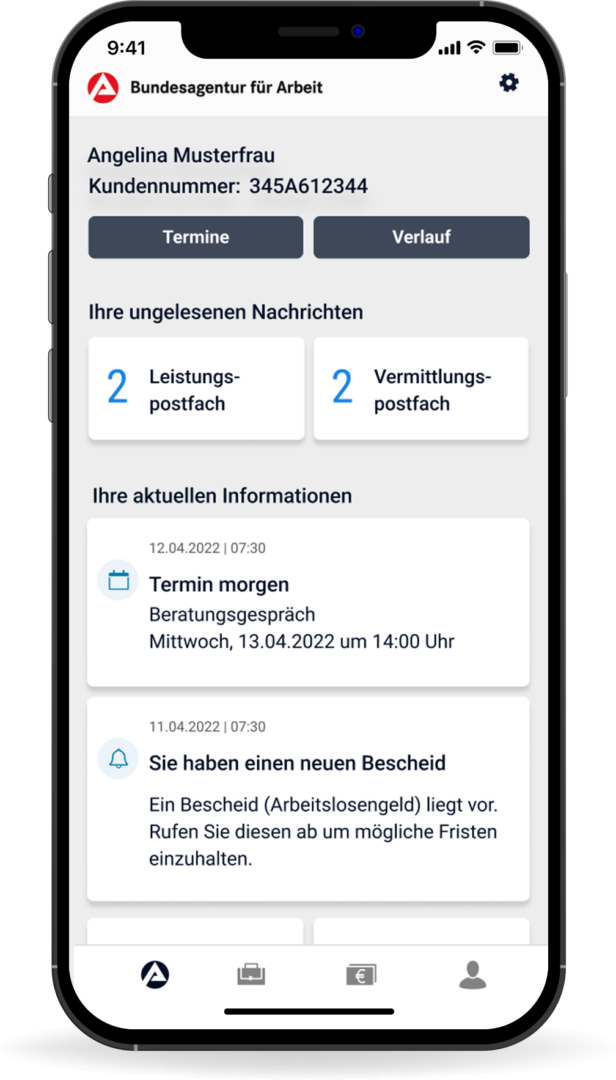Open the Verlauf history
The image size is (616, 1080).
(x=421, y=237)
